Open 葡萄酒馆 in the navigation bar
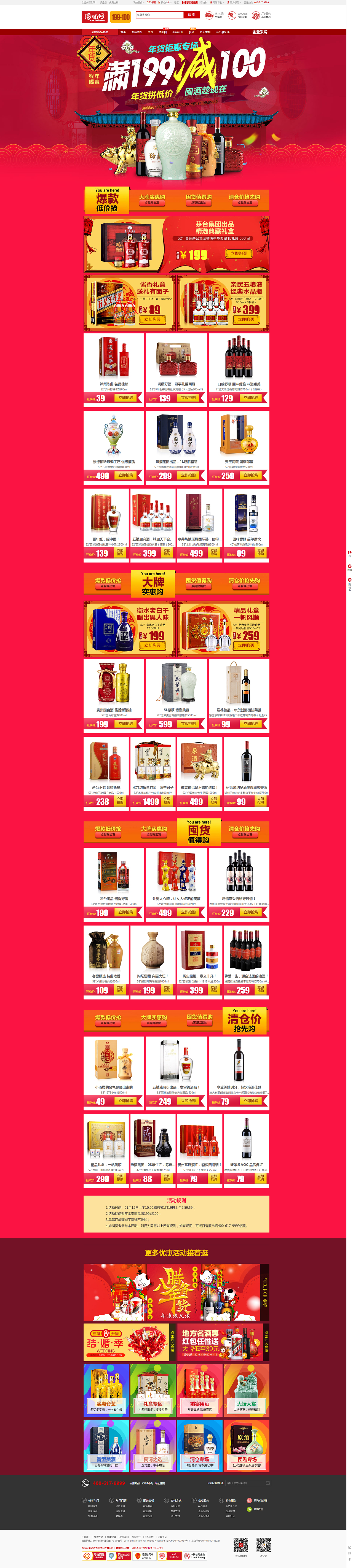The image size is (353, 1568). tap(137, 32)
